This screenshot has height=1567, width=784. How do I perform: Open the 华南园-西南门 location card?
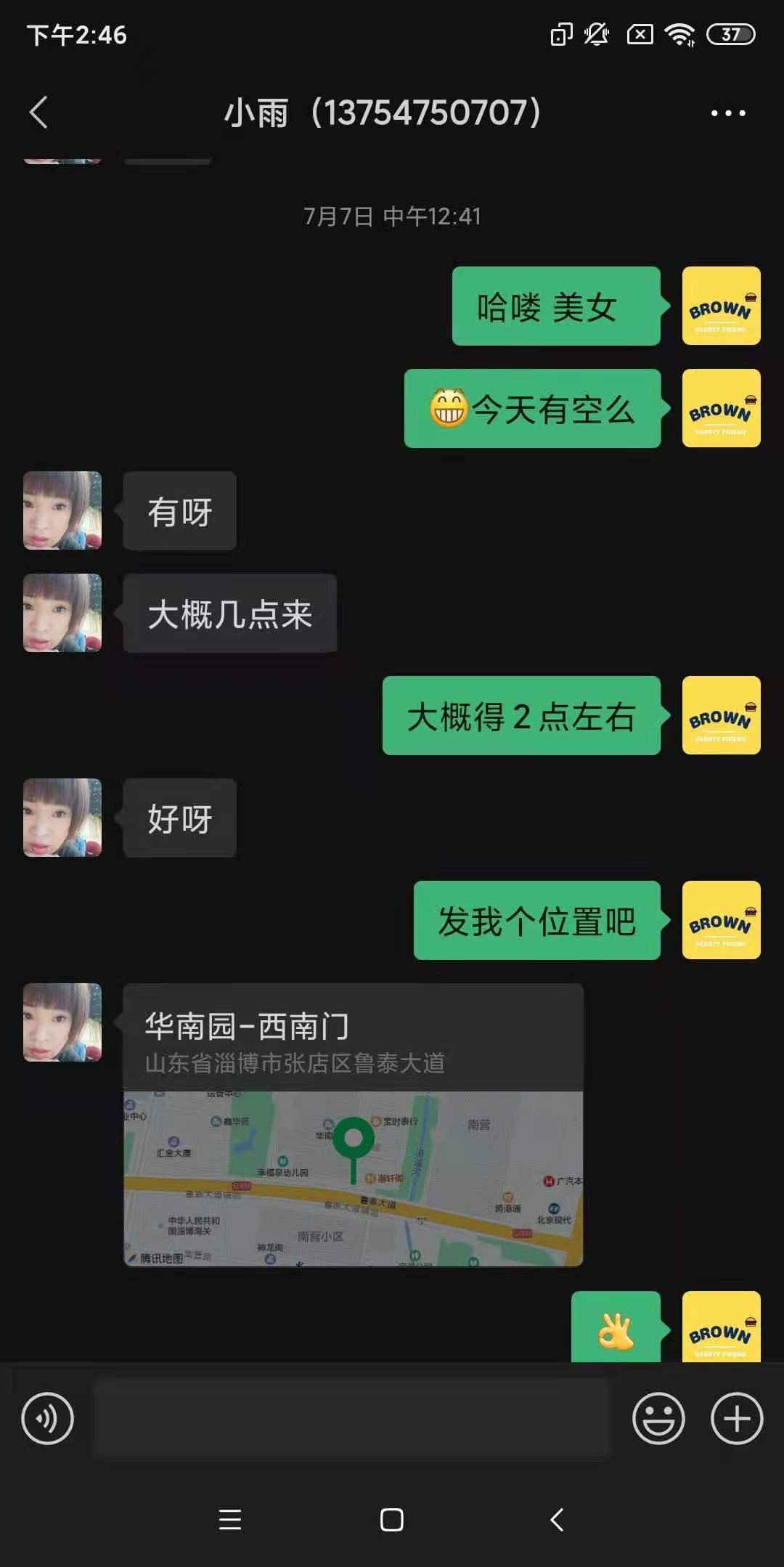point(353,1124)
